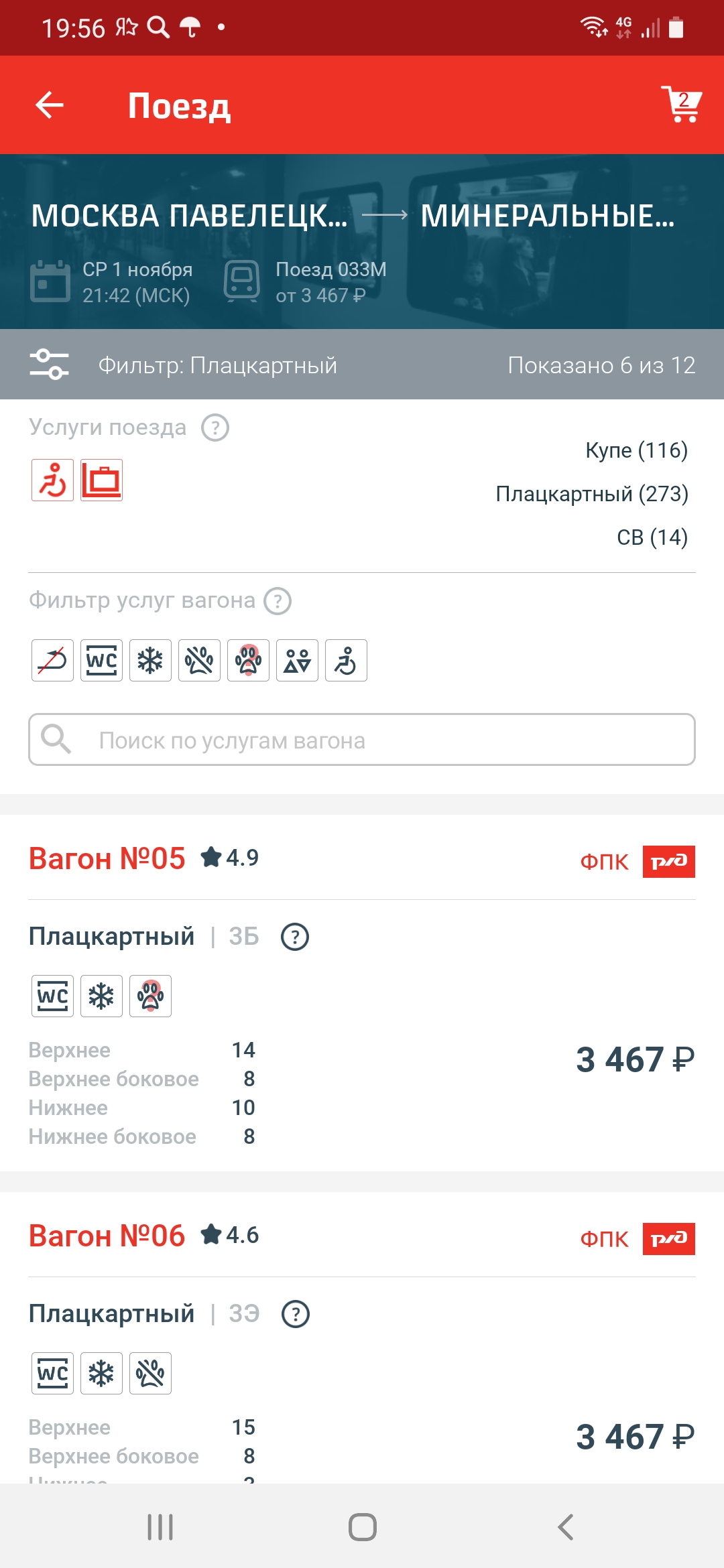Tap the Поиск по услугам вагона field
The width and height of the screenshot is (724, 1568).
tap(362, 740)
